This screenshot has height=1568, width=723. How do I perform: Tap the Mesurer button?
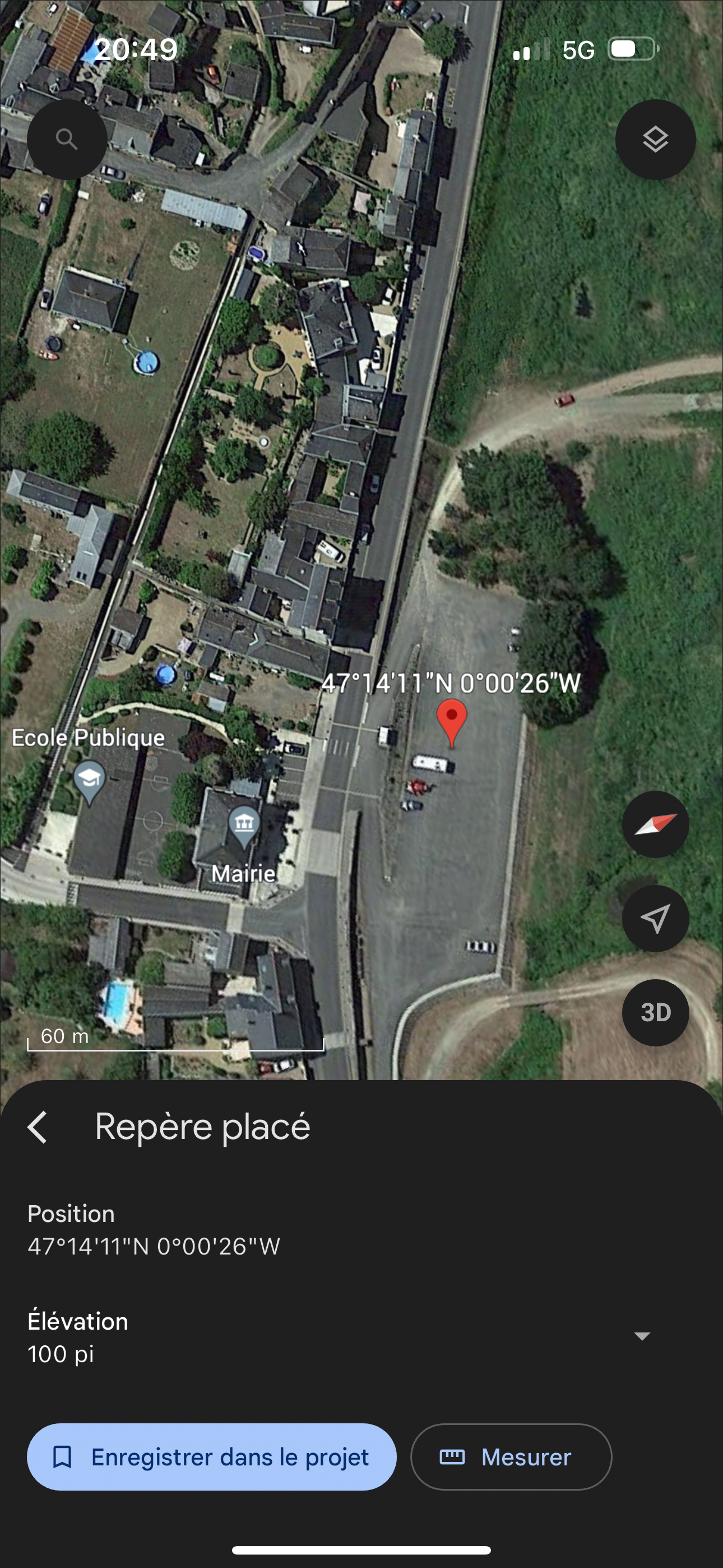(511, 1456)
